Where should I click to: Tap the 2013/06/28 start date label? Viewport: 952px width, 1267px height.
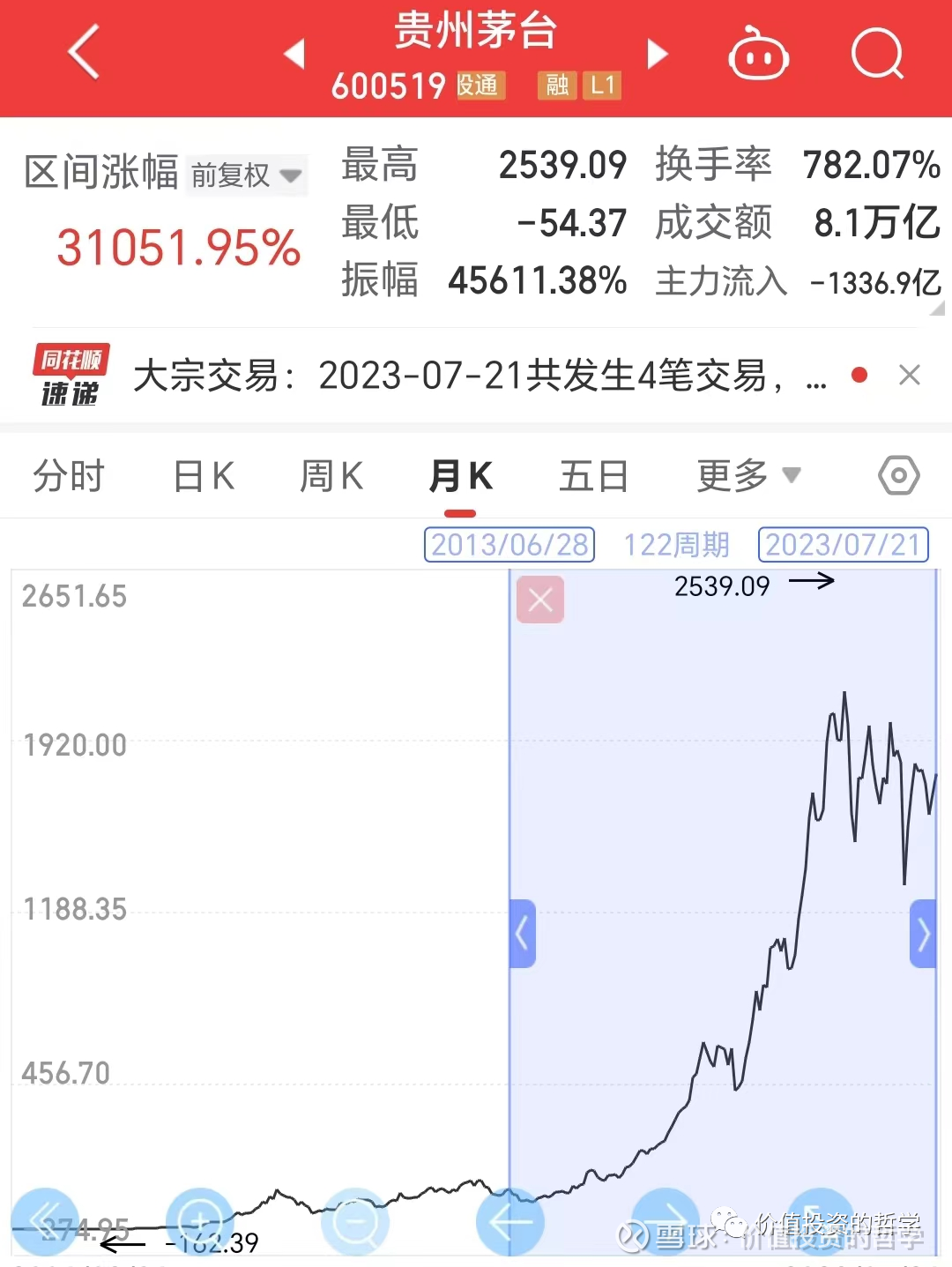pyautogui.click(x=509, y=545)
